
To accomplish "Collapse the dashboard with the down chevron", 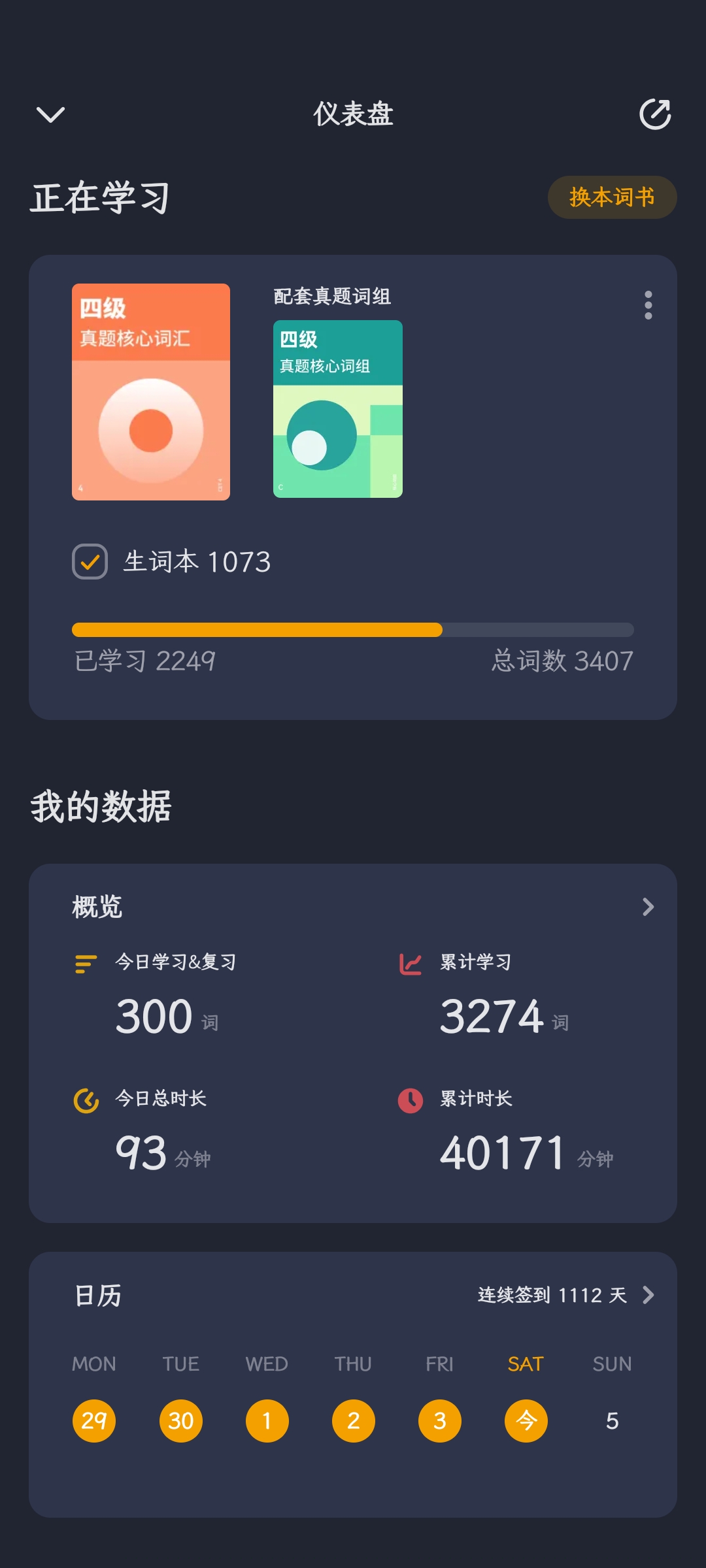I will [x=50, y=115].
